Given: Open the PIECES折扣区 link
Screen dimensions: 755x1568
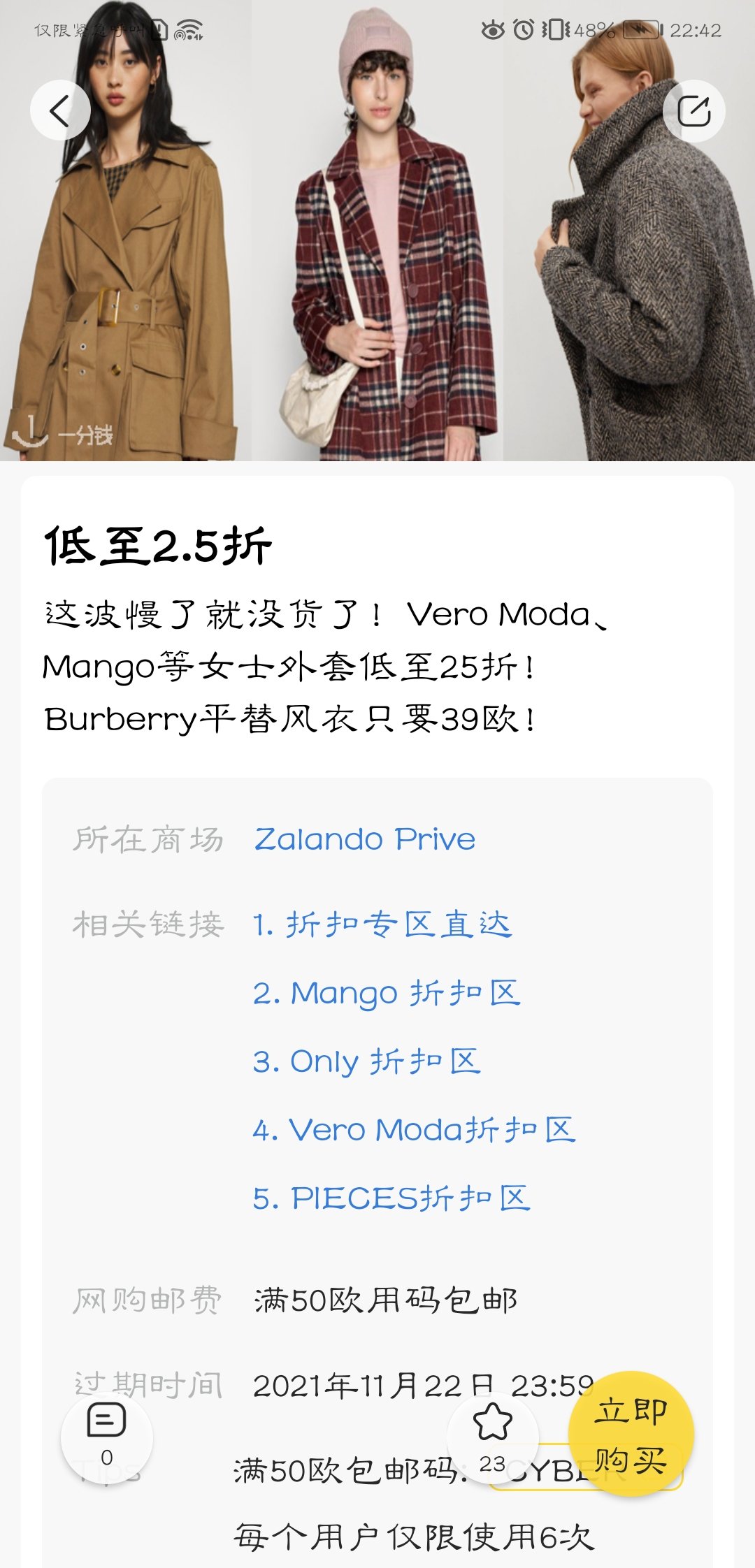Looking at the screenshot, I should (391, 1198).
